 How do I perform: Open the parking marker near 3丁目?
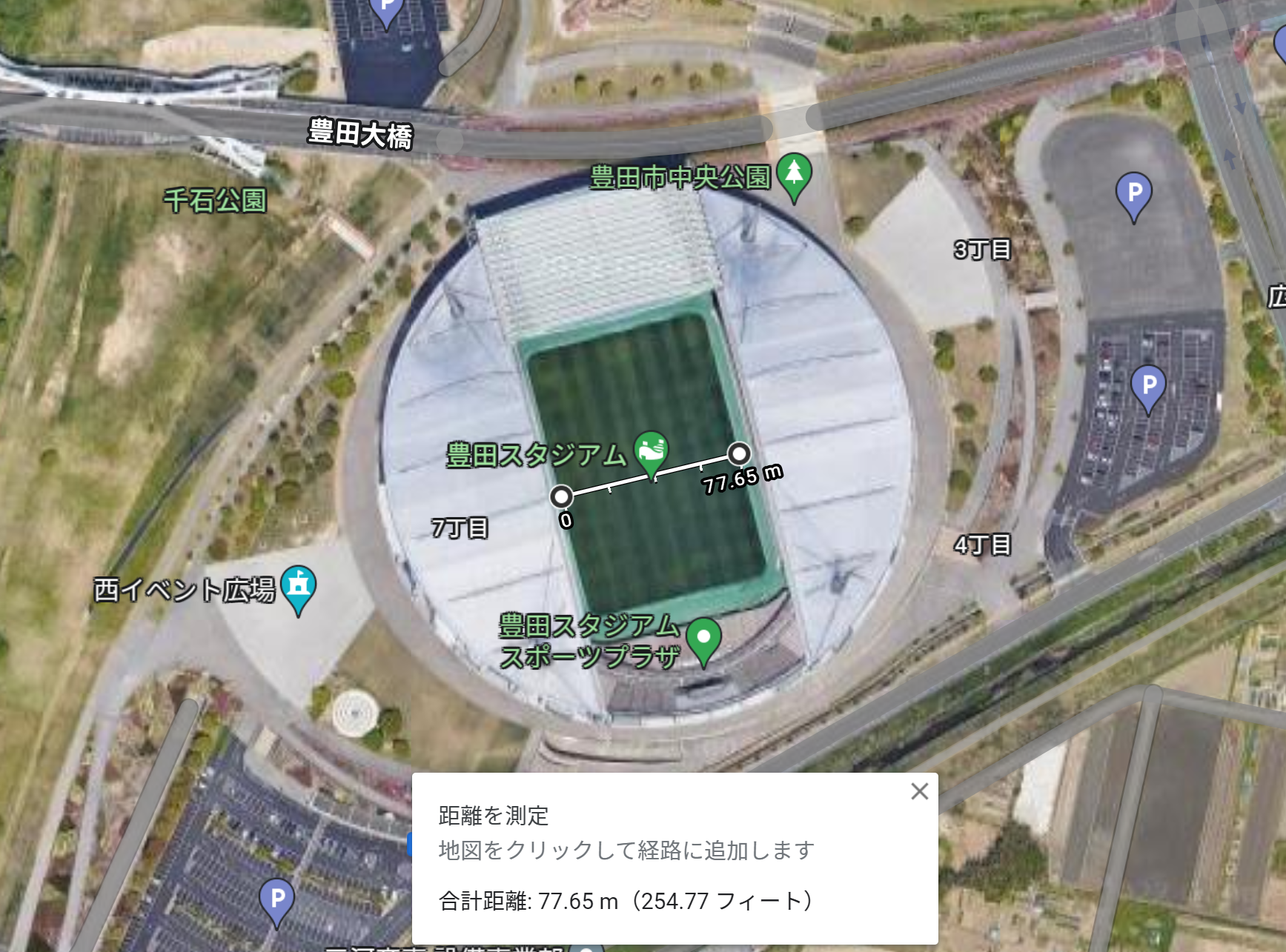[1133, 193]
